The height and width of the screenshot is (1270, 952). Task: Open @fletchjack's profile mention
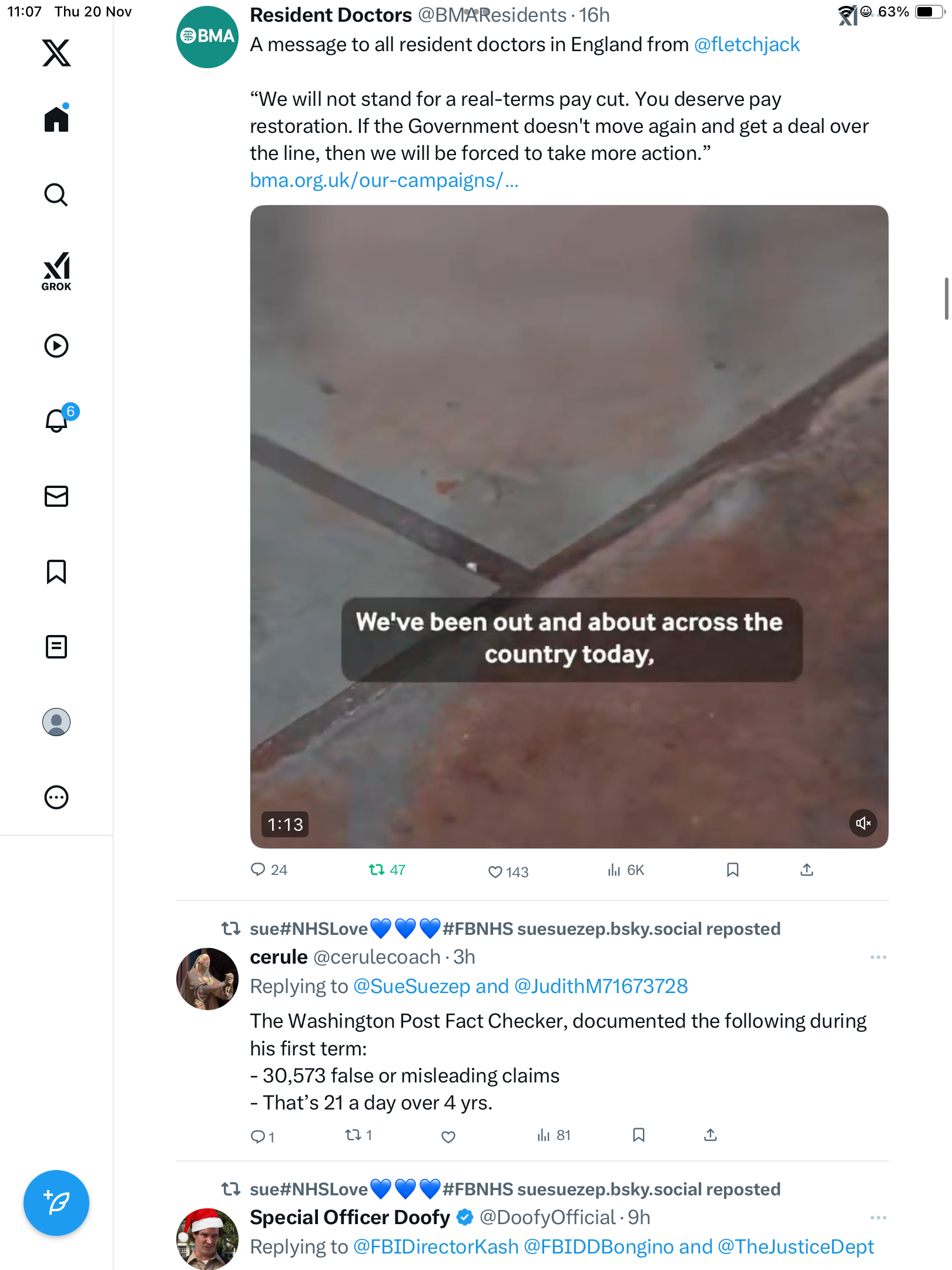pos(746,45)
